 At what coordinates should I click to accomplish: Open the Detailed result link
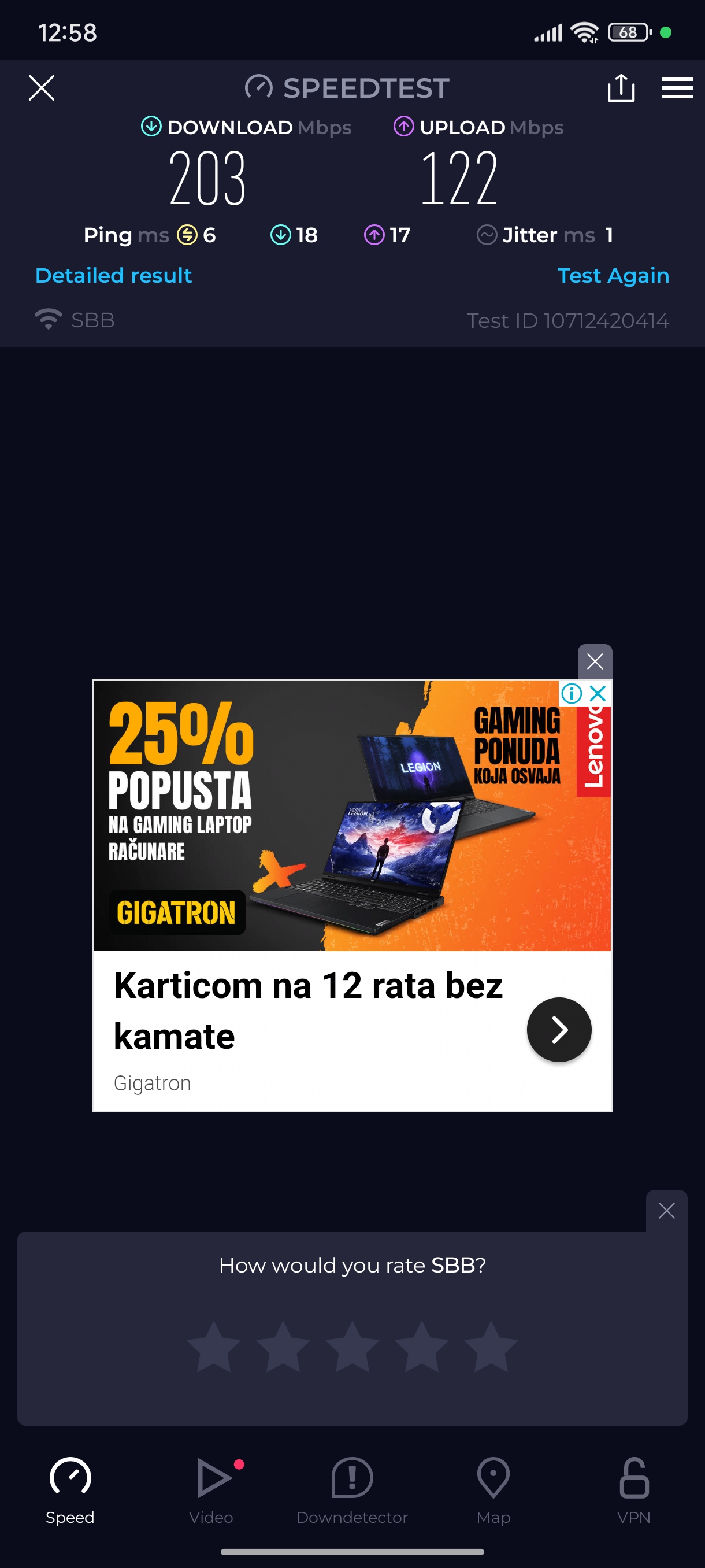[x=114, y=275]
